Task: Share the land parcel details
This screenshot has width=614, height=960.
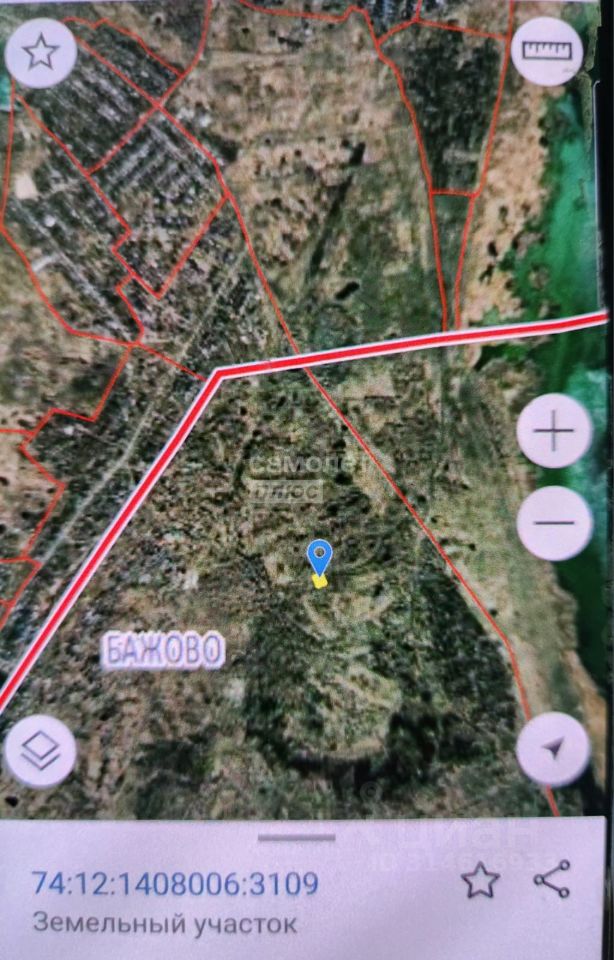Action: tap(551, 878)
